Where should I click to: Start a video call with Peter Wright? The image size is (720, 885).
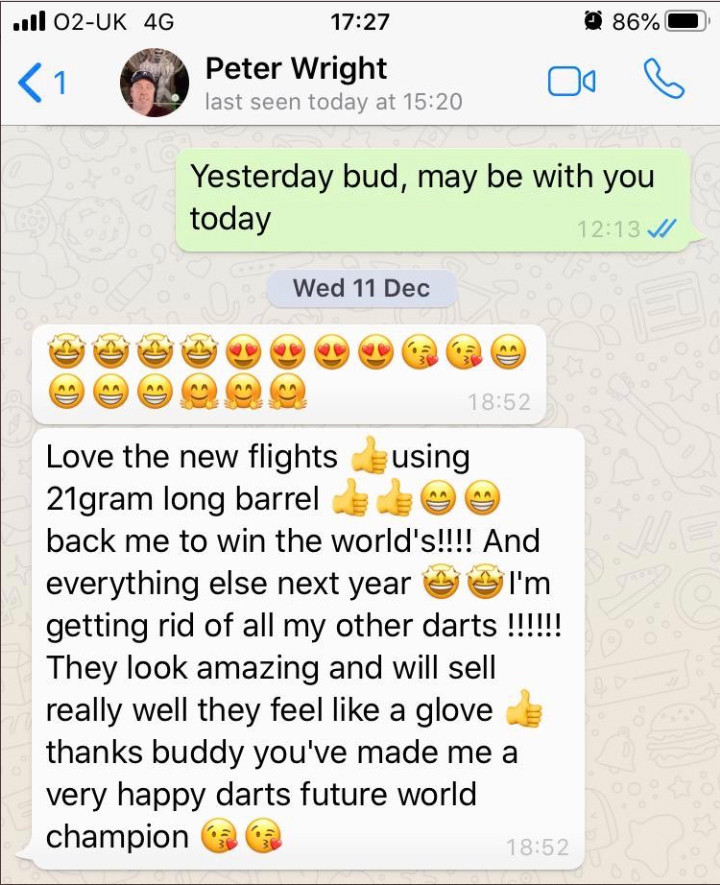point(571,82)
